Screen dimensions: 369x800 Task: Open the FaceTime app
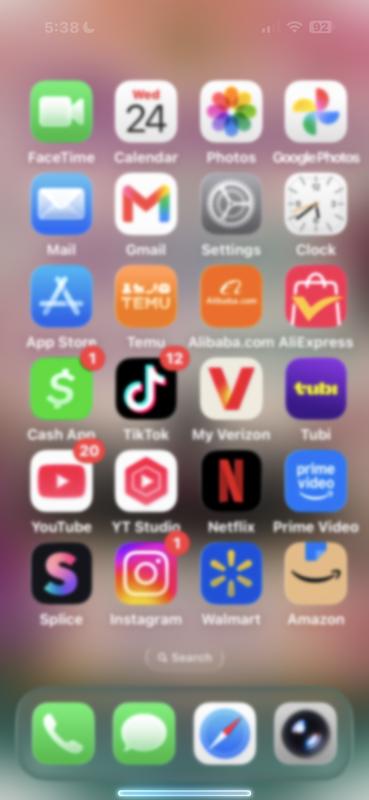(61, 111)
